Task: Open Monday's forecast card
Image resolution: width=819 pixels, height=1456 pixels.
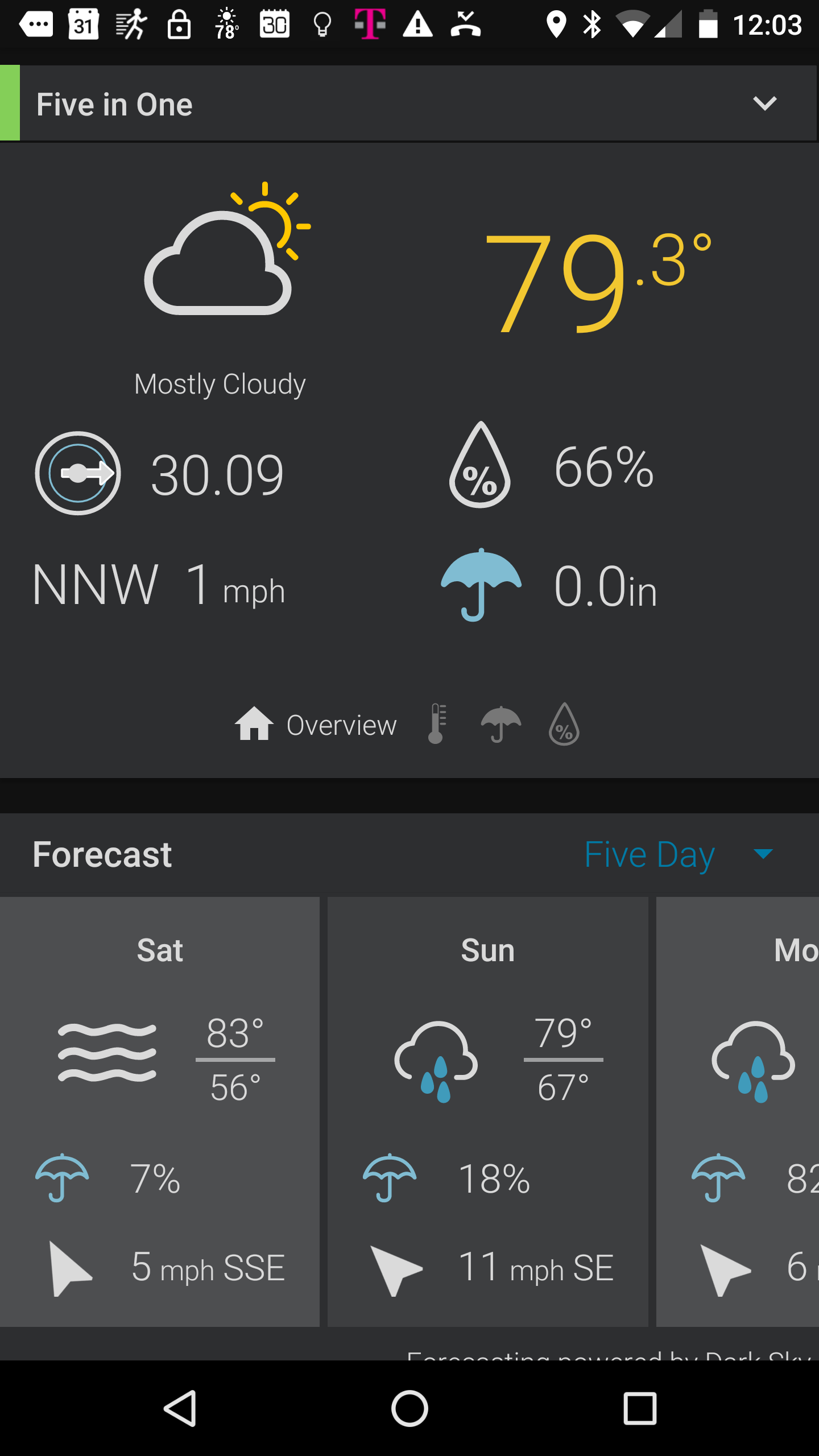Action: [x=738, y=1112]
